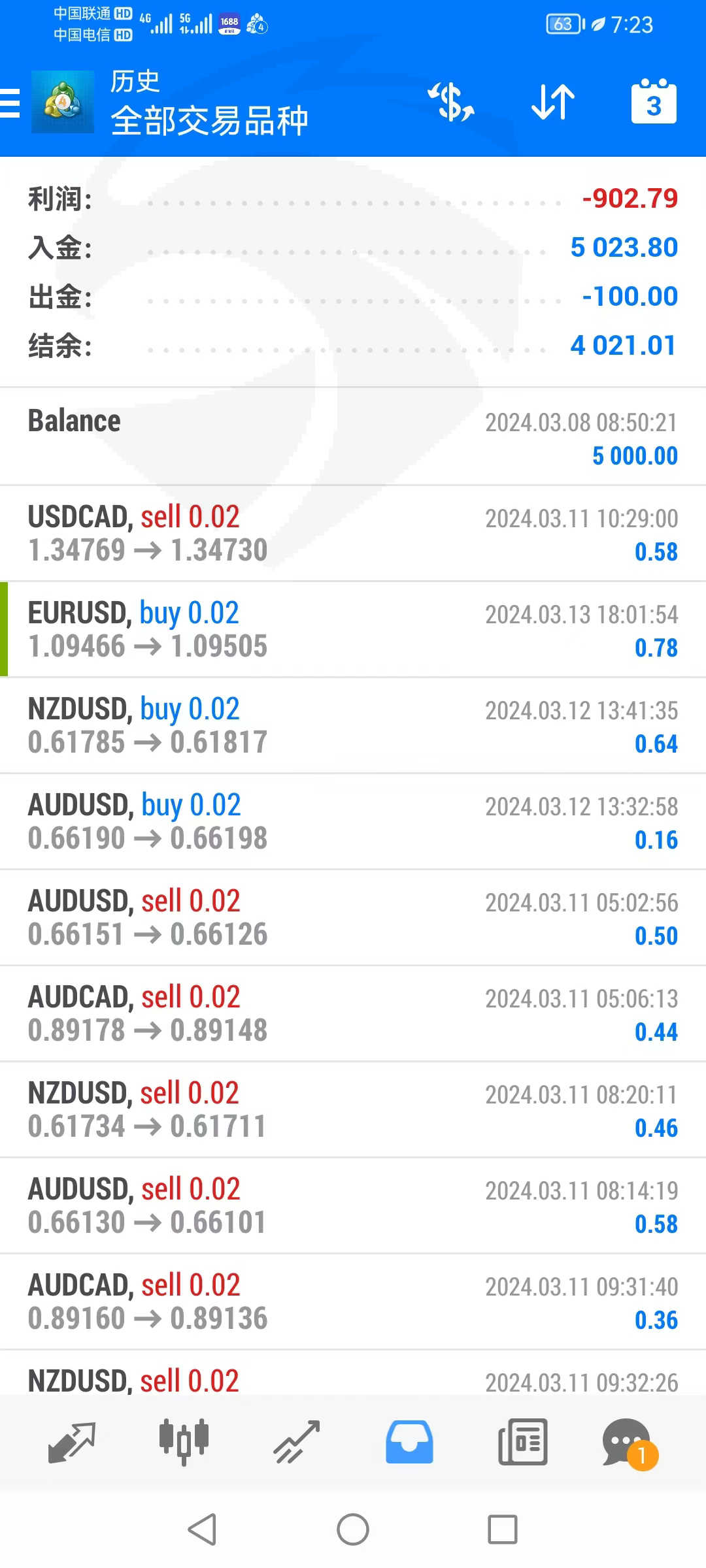706x1568 pixels.
Task: Expand the AUDCAD sell deal with profit 0.36
Action: click(353, 1301)
